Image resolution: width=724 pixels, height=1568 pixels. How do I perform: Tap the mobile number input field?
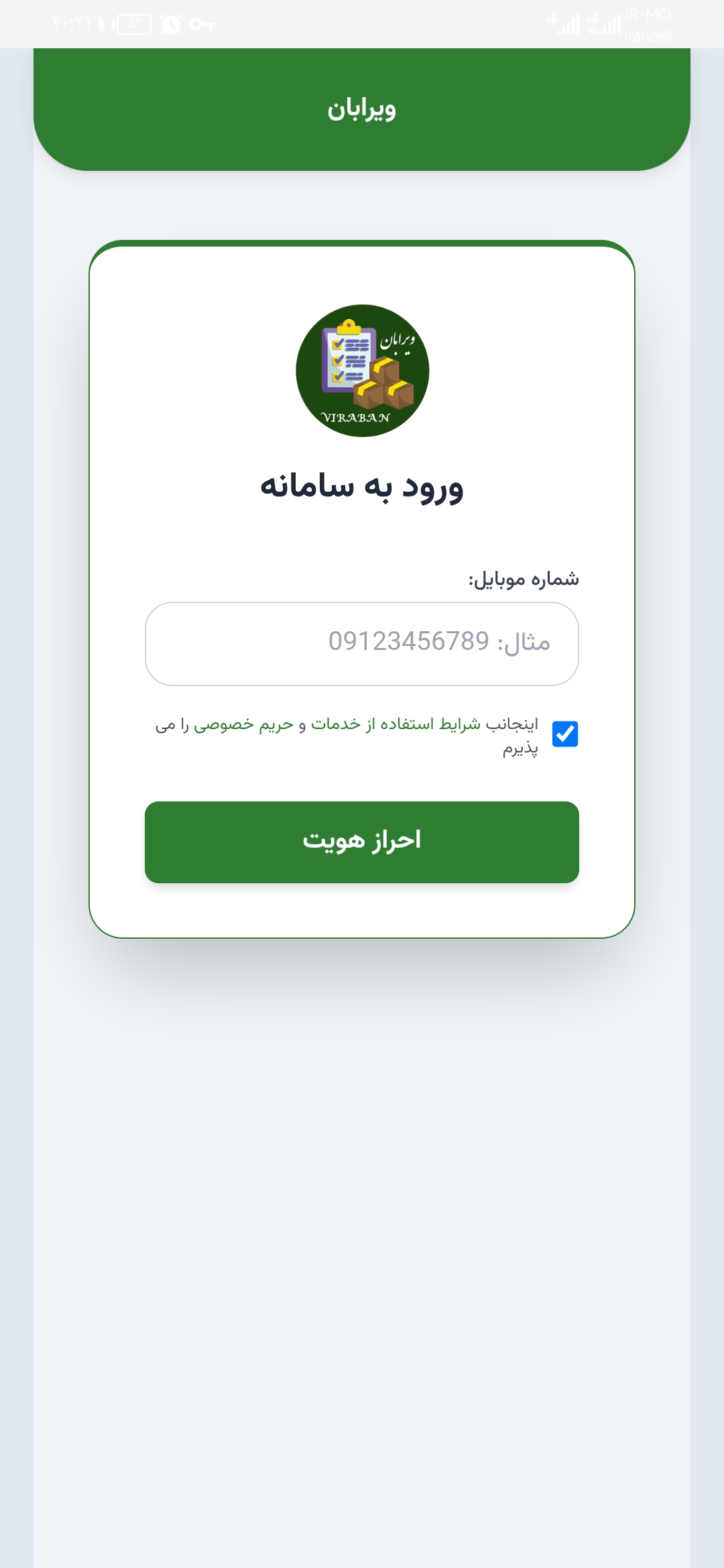362,643
